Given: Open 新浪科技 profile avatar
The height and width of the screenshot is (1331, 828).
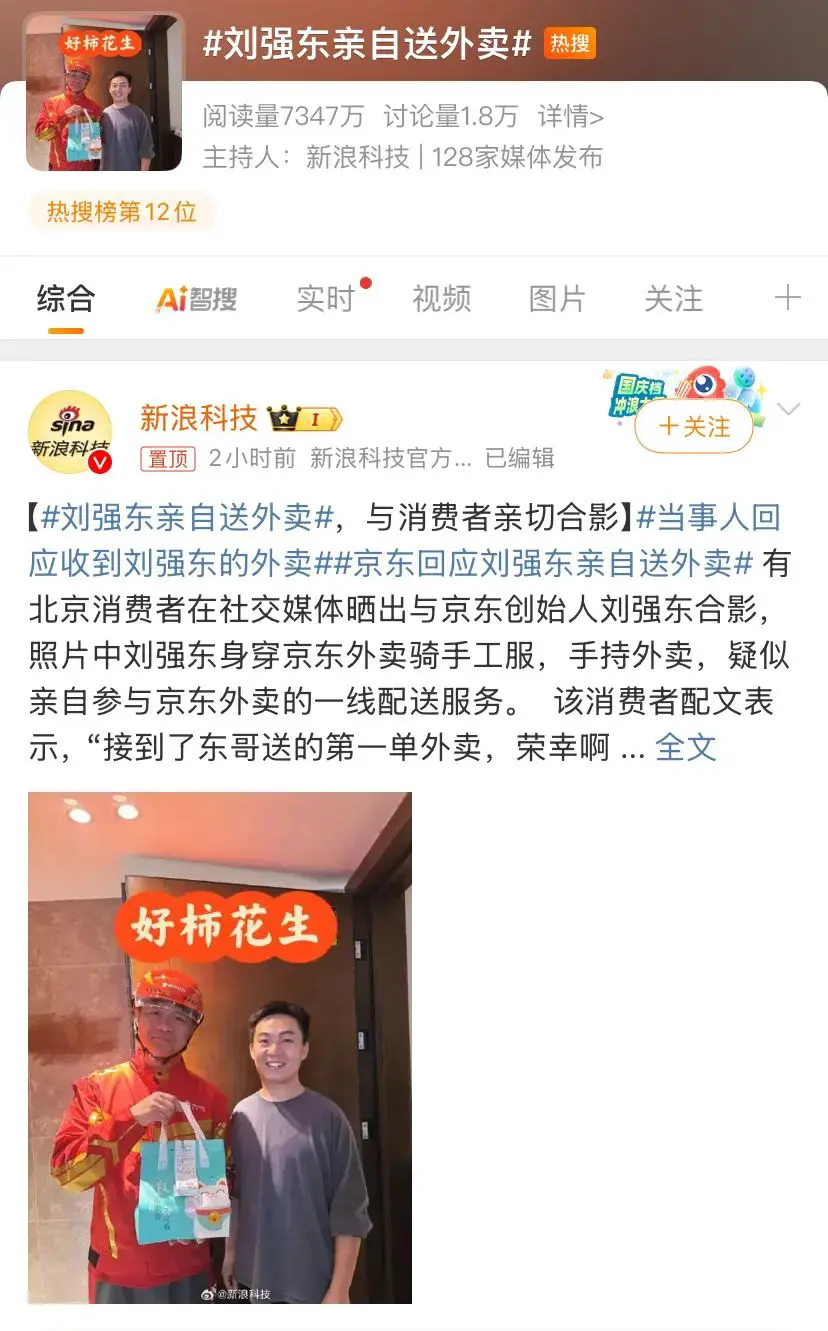Looking at the screenshot, I should (70, 432).
